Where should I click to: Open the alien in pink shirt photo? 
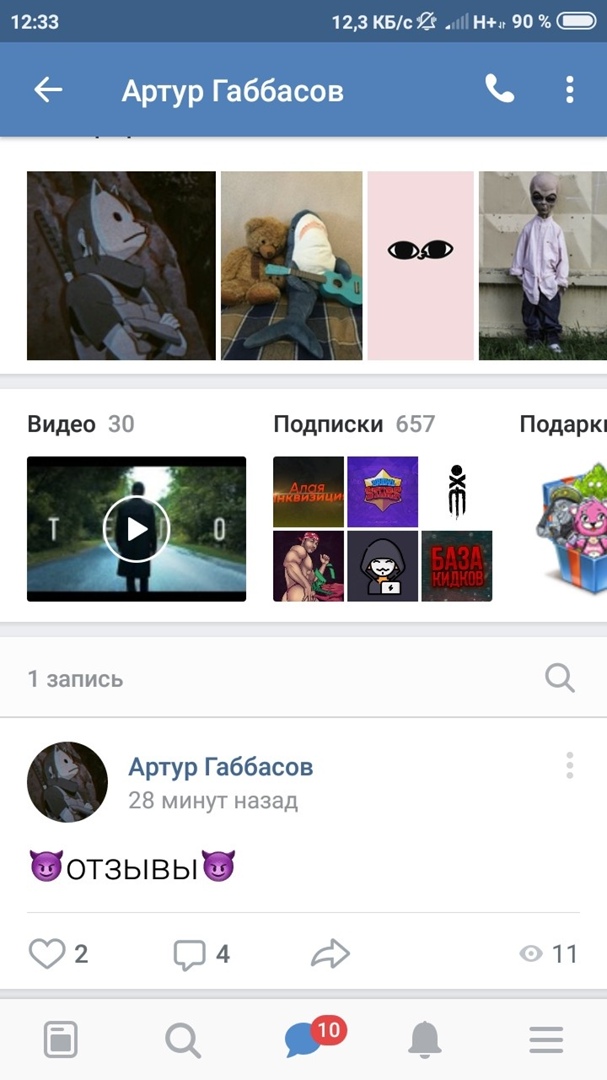542,266
